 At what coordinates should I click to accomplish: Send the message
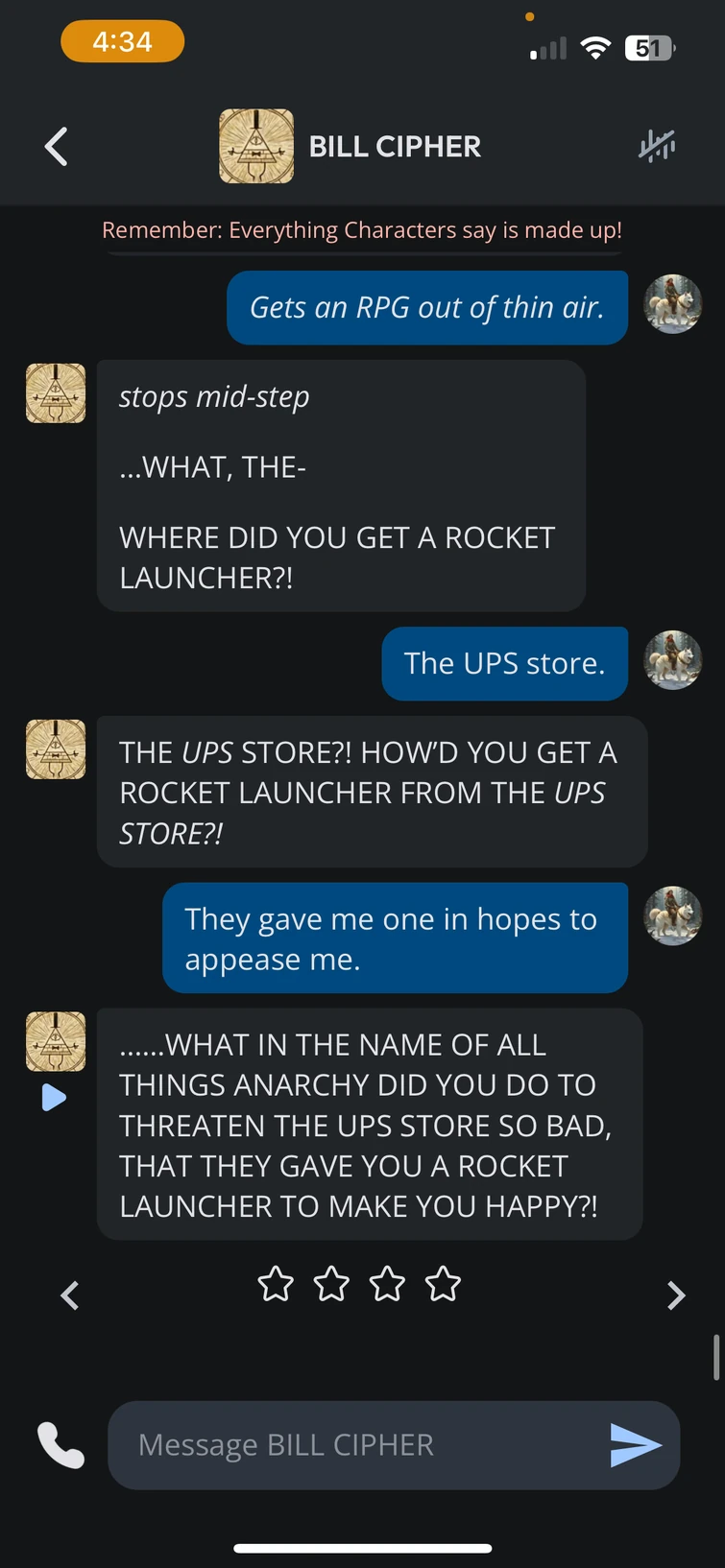(636, 1444)
